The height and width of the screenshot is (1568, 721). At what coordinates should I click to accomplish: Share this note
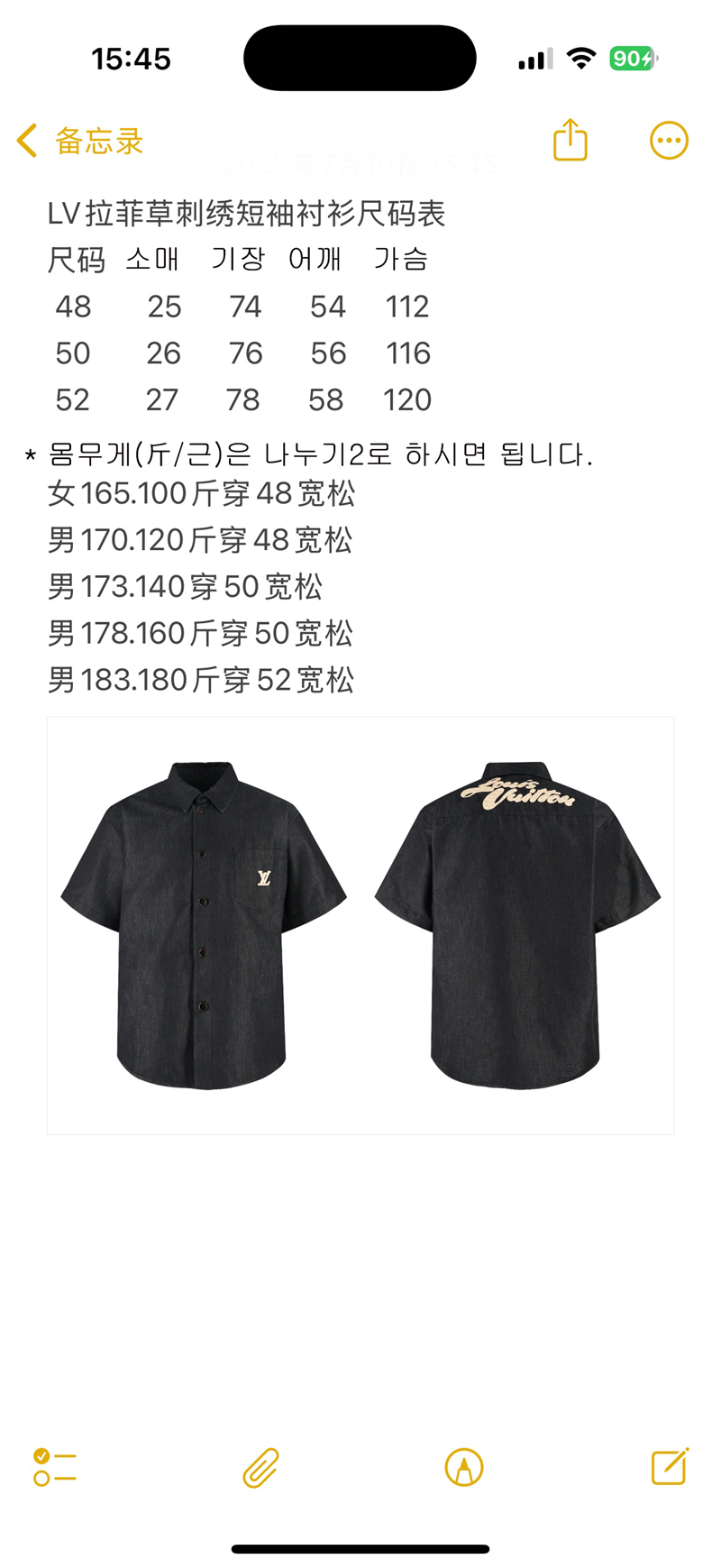[570, 141]
